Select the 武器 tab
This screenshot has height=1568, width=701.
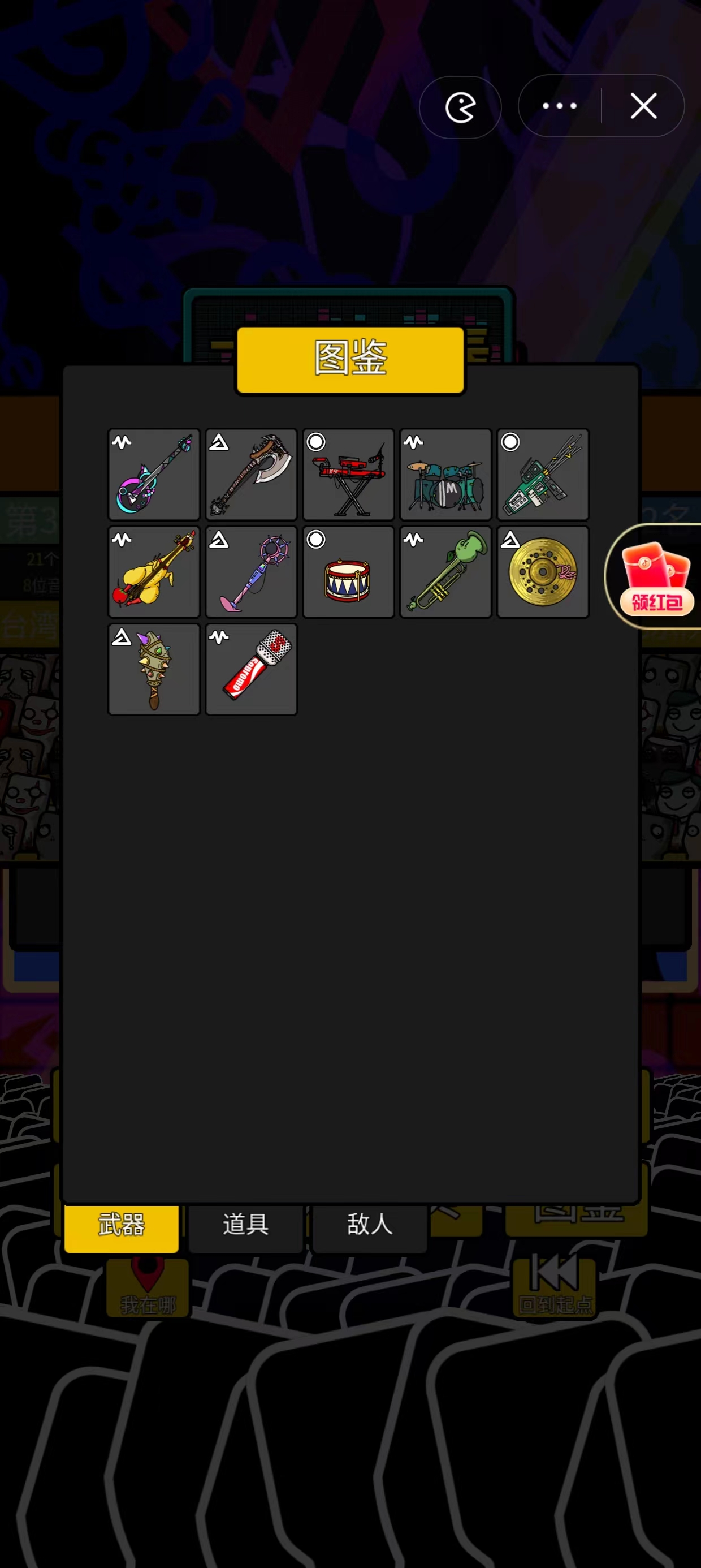(x=121, y=1224)
